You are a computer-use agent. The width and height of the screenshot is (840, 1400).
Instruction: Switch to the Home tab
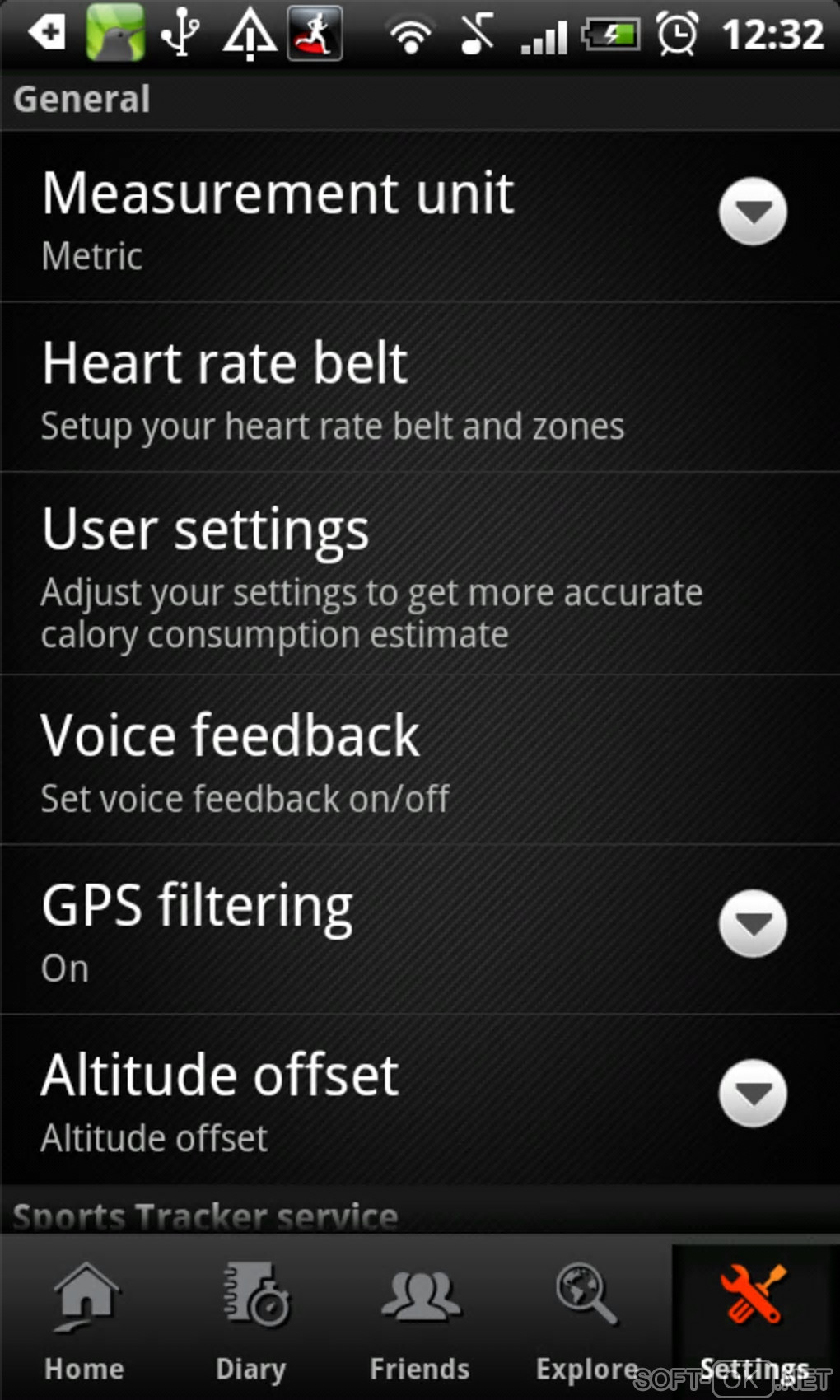click(85, 1319)
